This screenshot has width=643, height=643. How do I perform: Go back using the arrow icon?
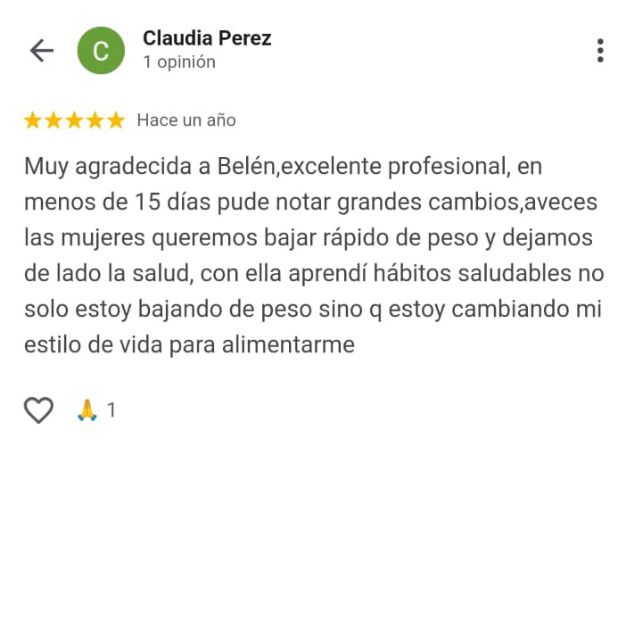[x=41, y=50]
